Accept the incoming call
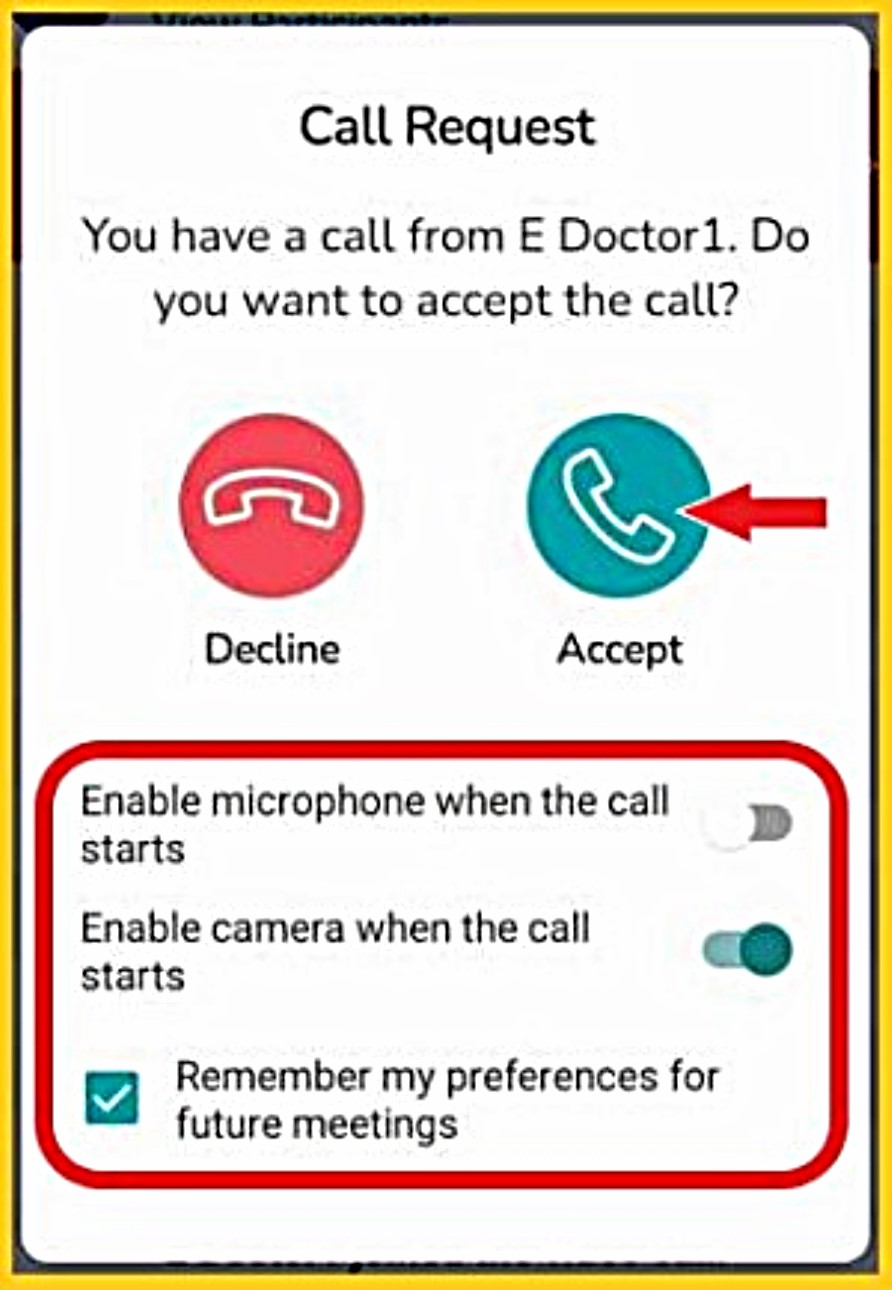Screen dimensions: 892x1290 pos(618,505)
